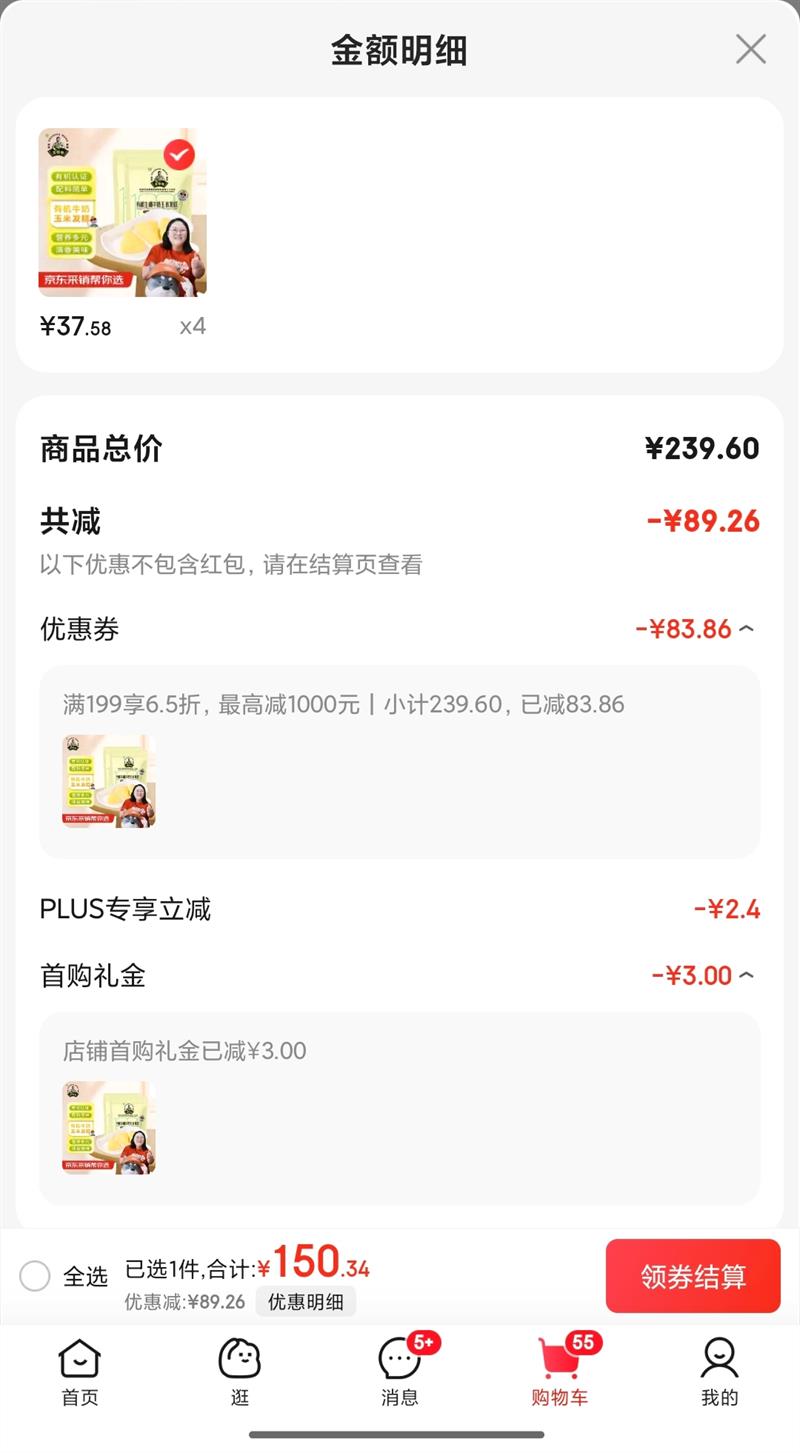Image resolution: width=800 pixels, height=1453 pixels.
Task: Open the 我的 profile tab
Action: point(719,1372)
